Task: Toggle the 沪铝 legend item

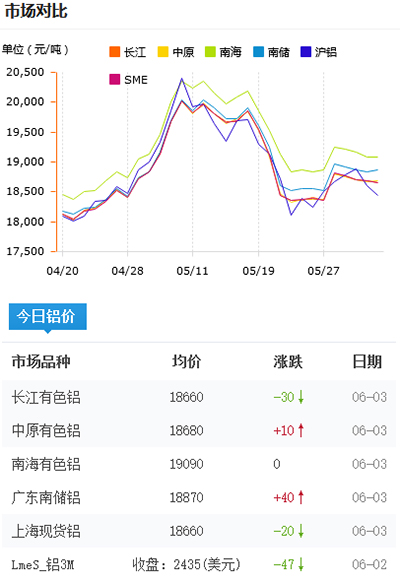Action: click(x=319, y=52)
